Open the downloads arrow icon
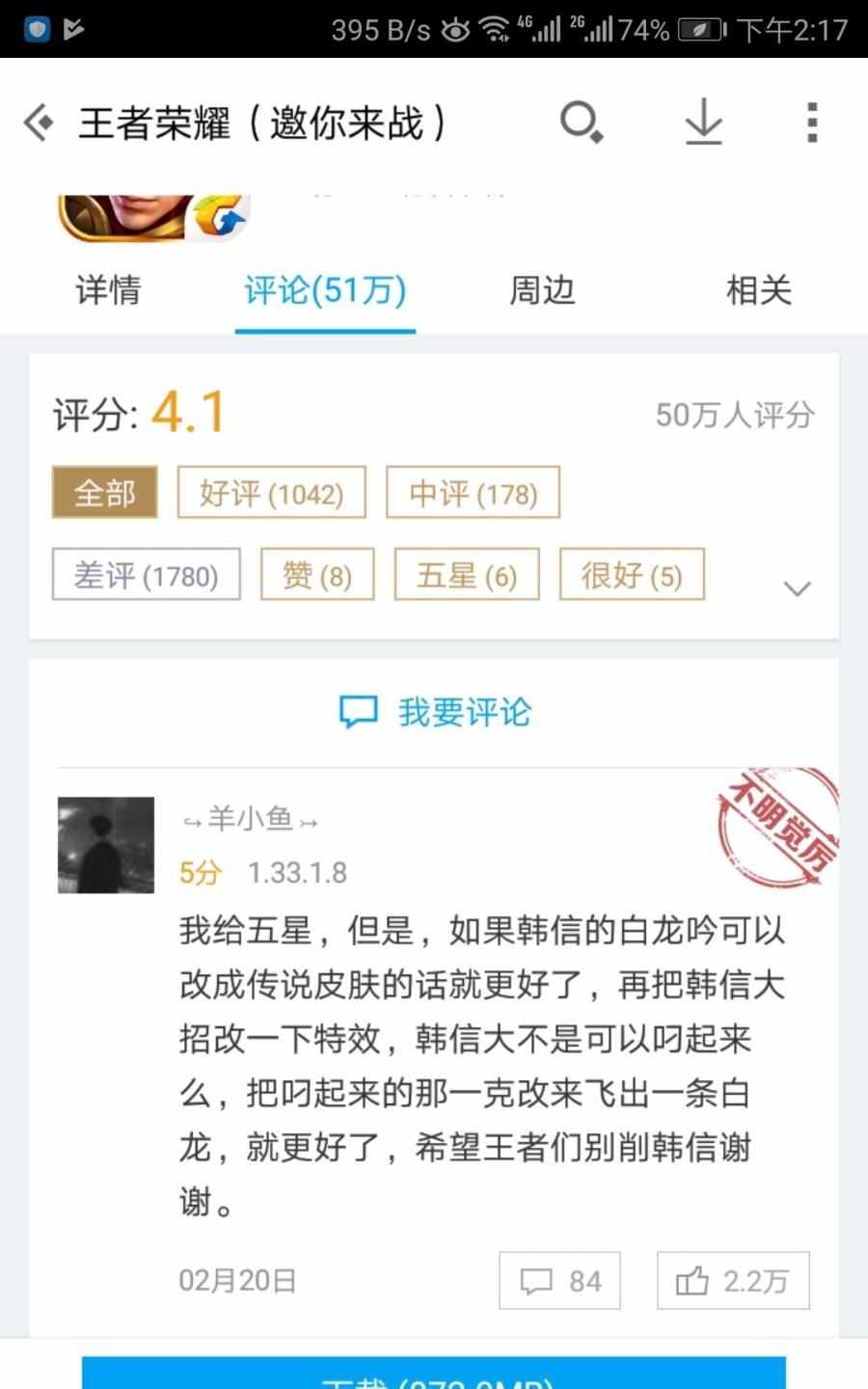The image size is (868, 1389). (704, 123)
